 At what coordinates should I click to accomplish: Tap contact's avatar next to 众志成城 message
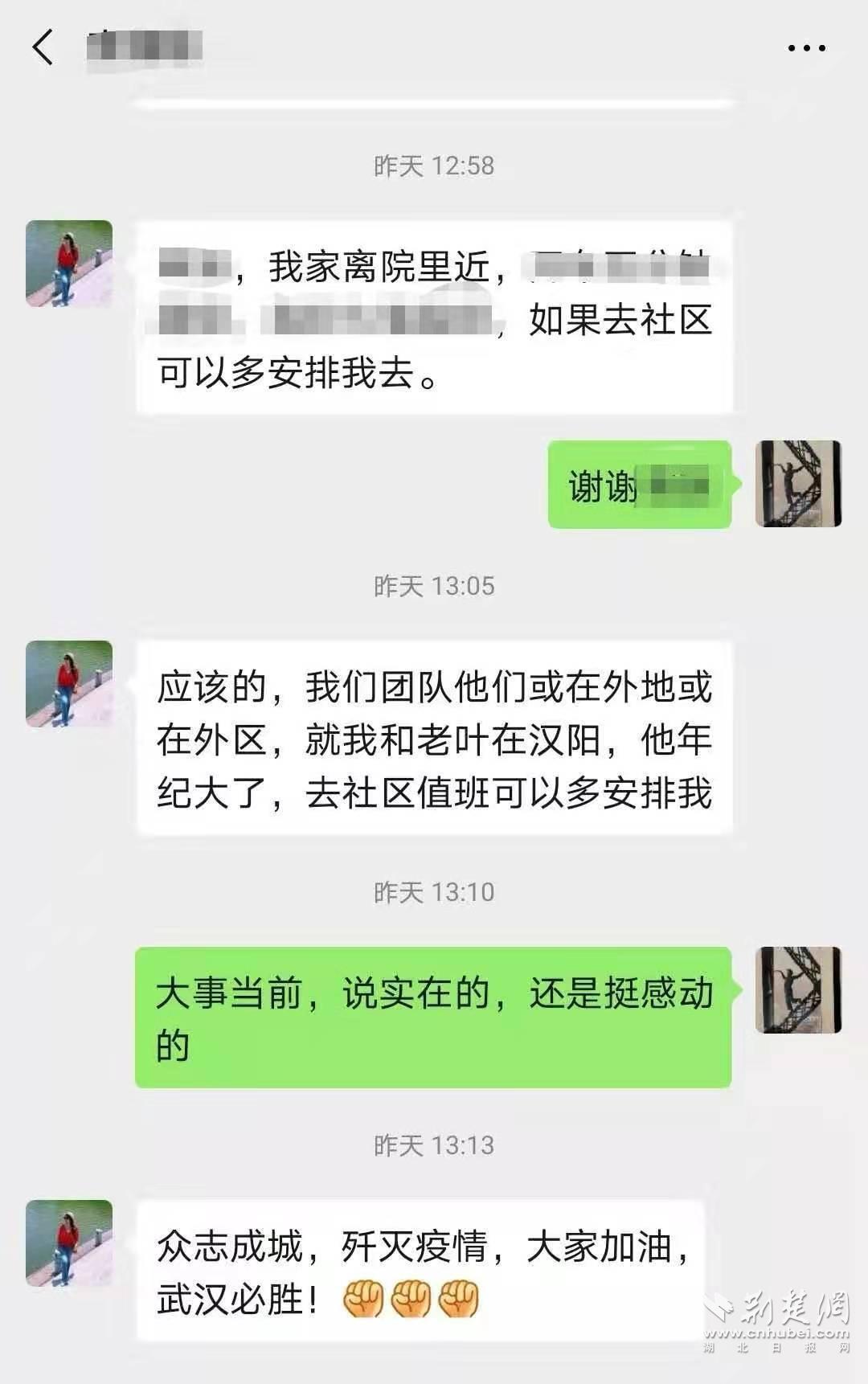point(69,1243)
